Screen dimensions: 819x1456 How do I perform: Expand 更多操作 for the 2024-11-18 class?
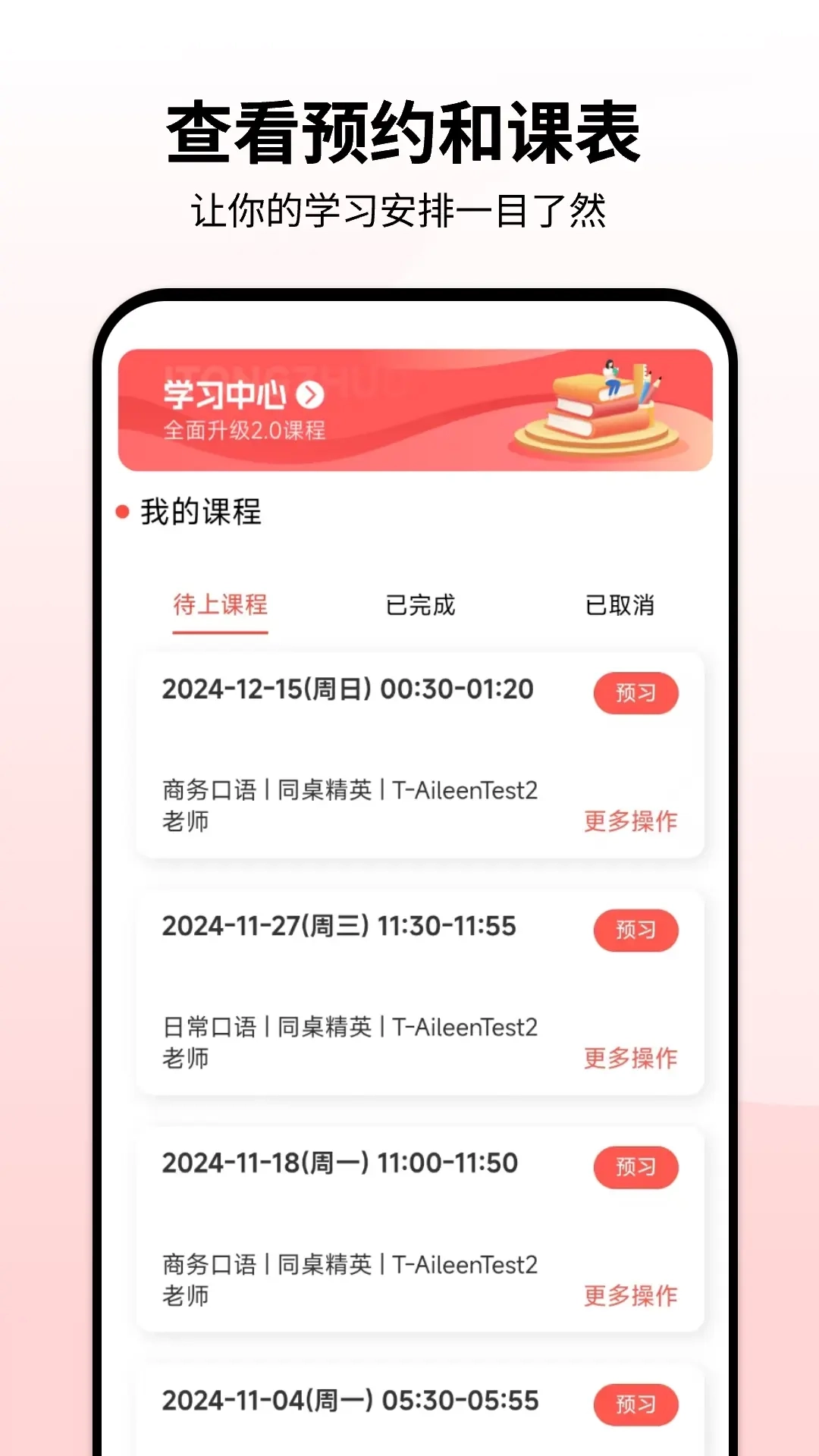coord(632,1297)
